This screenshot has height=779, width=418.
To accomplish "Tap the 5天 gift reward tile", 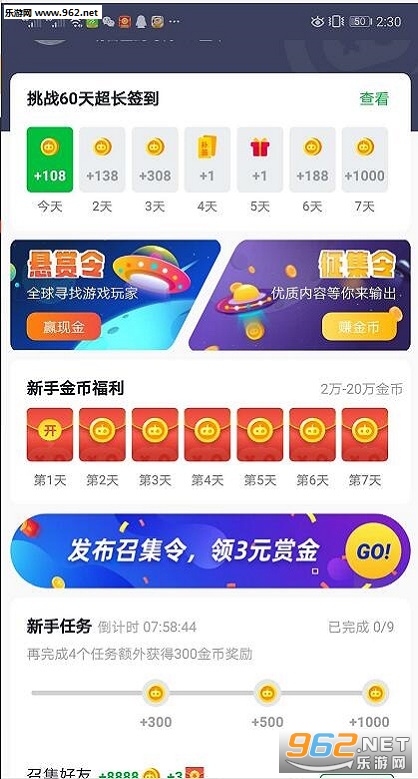I will (260, 159).
